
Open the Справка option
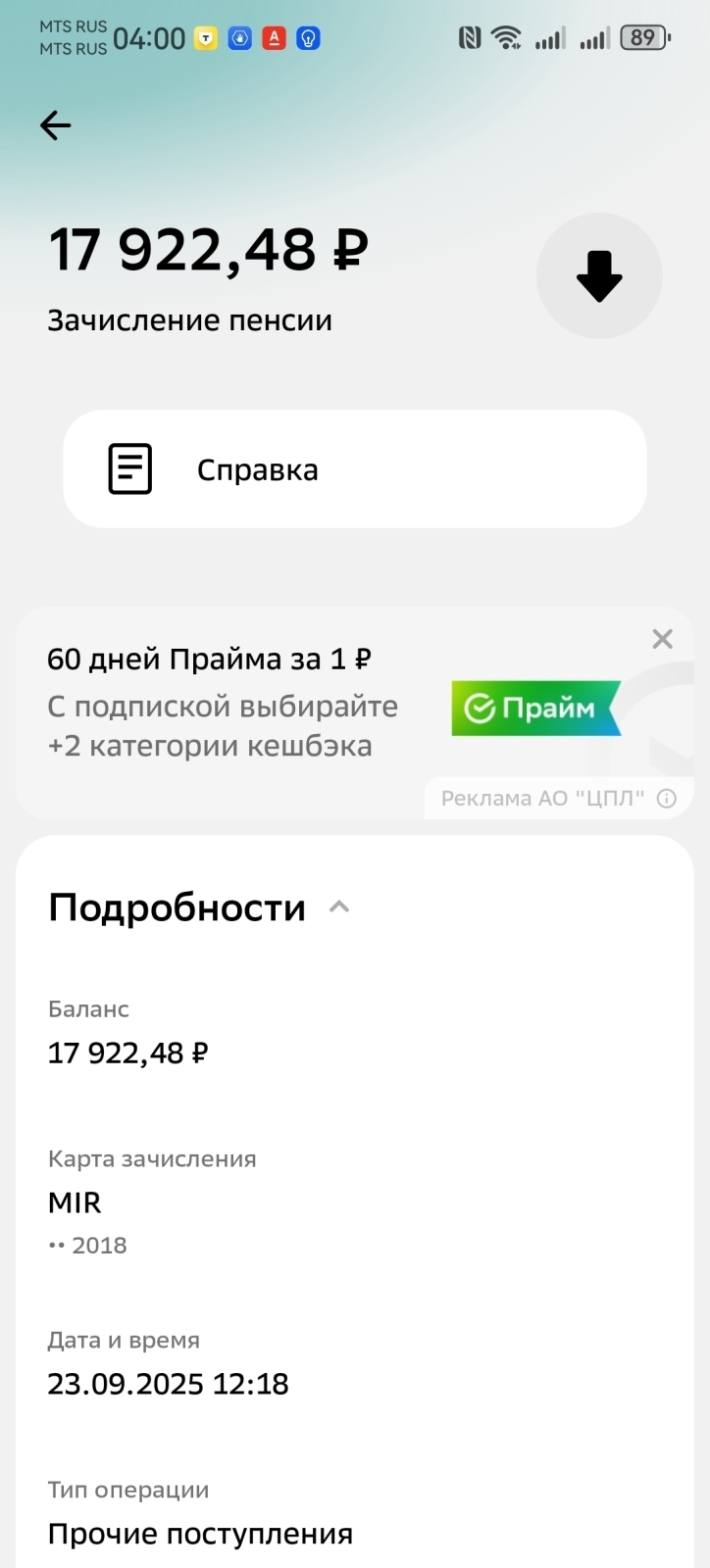pos(257,468)
